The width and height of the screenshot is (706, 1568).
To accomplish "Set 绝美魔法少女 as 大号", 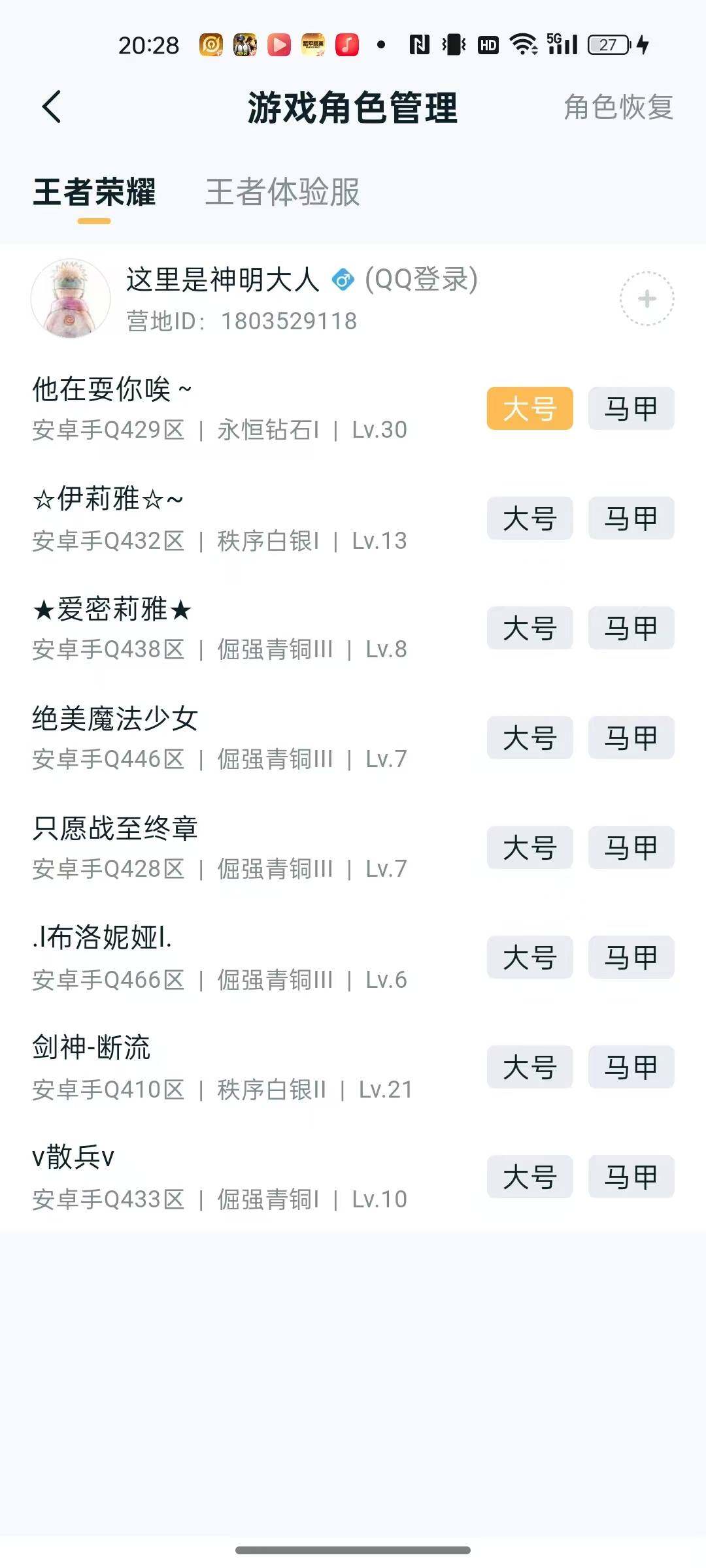I will point(529,738).
